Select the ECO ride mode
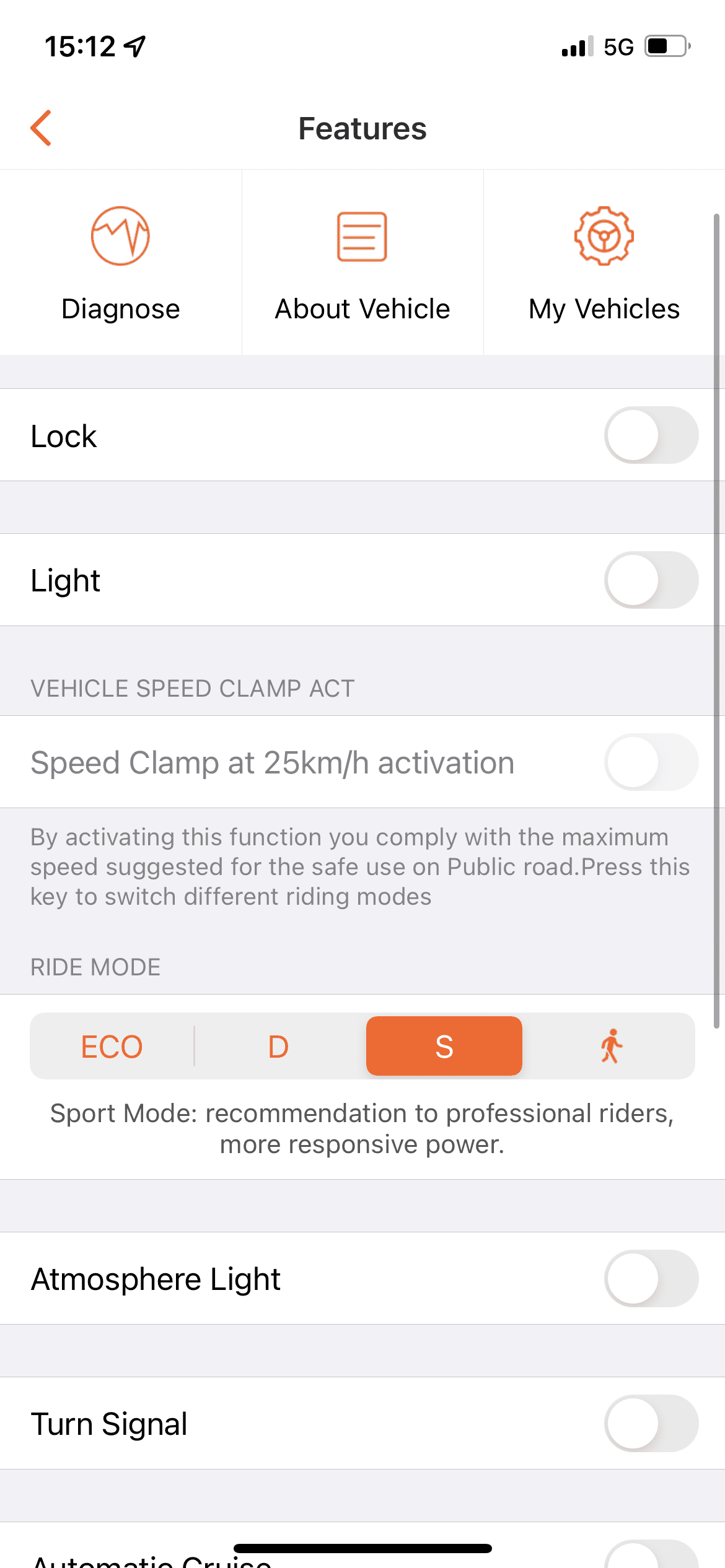 coord(112,1047)
